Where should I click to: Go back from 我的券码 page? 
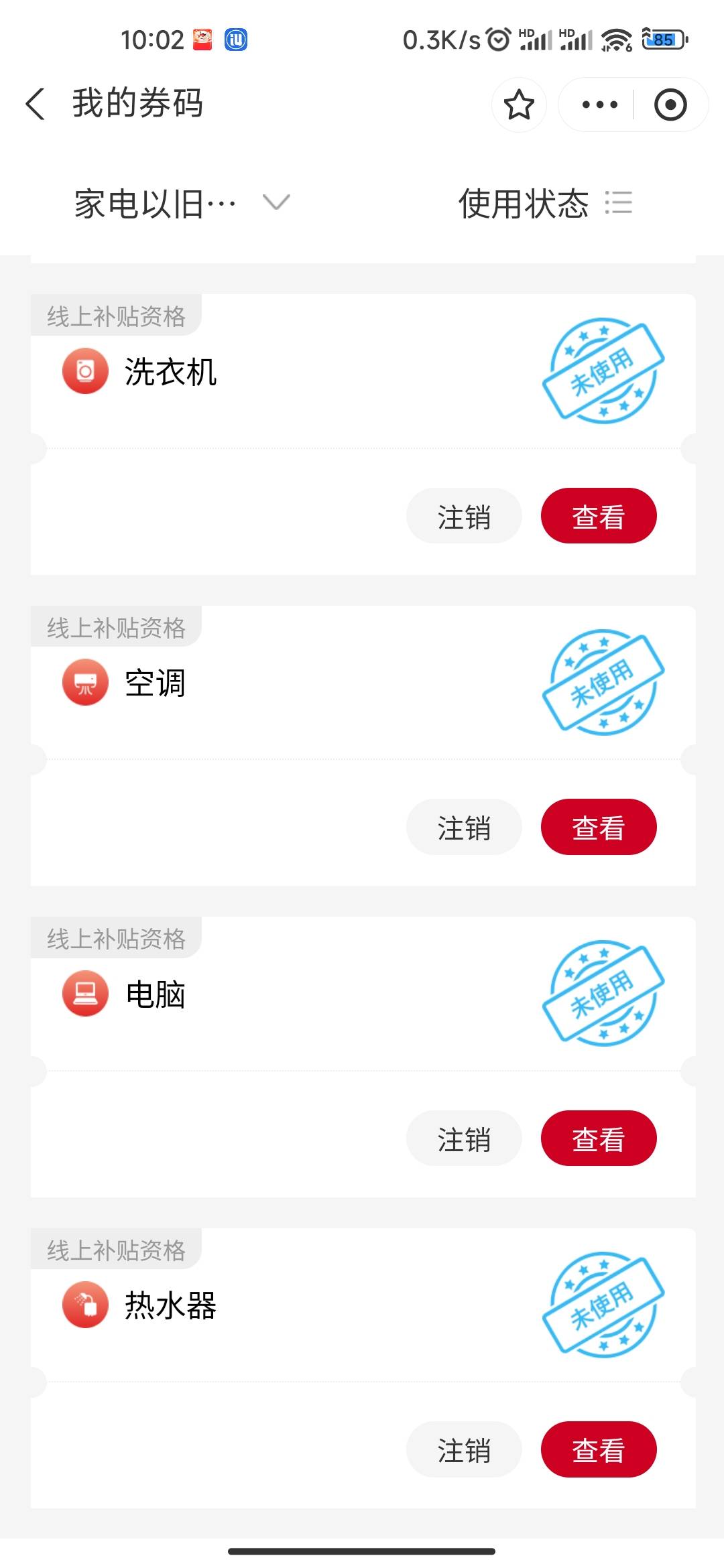[36, 105]
